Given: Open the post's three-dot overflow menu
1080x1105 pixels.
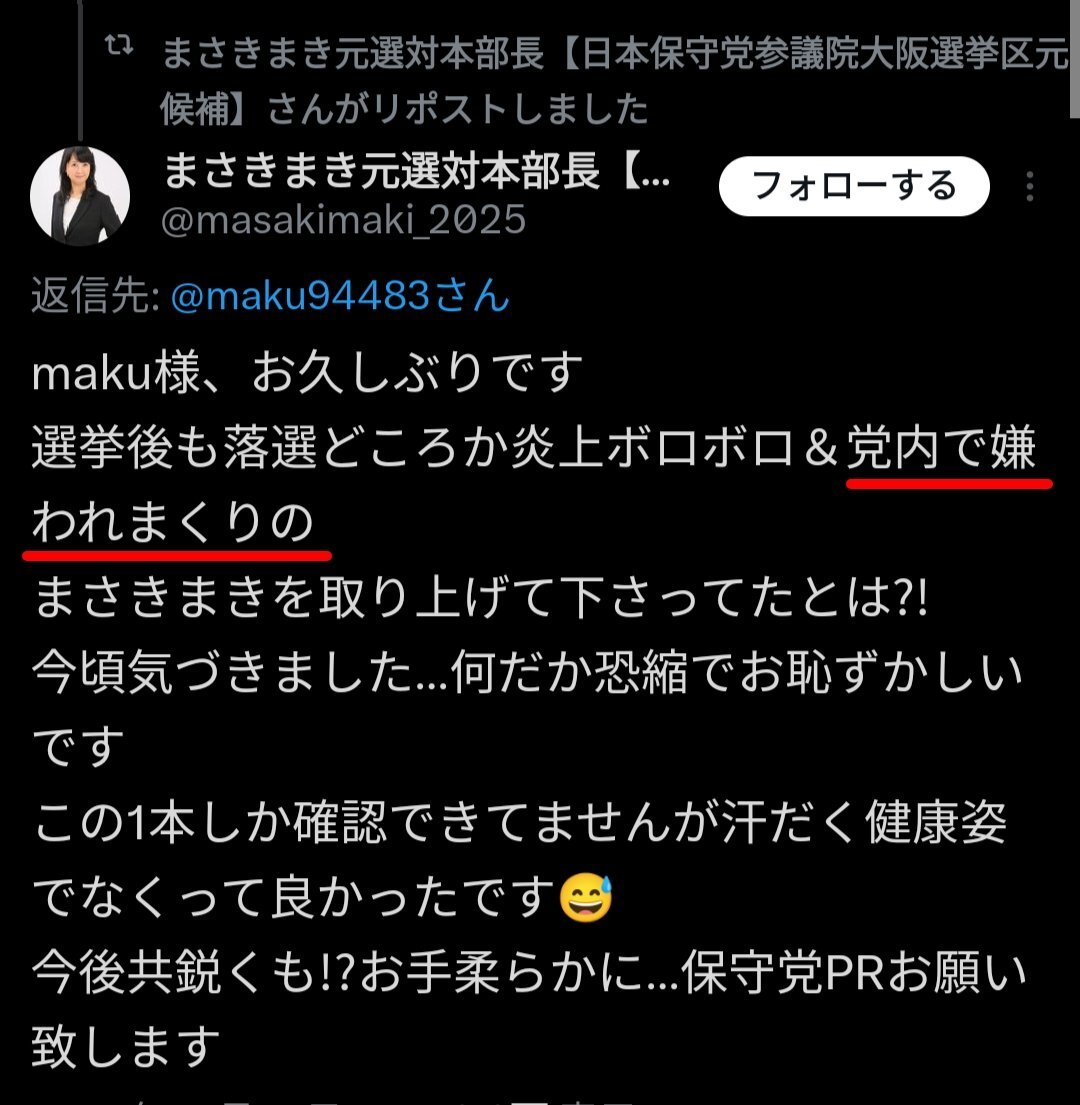Looking at the screenshot, I should click(x=1030, y=187).
